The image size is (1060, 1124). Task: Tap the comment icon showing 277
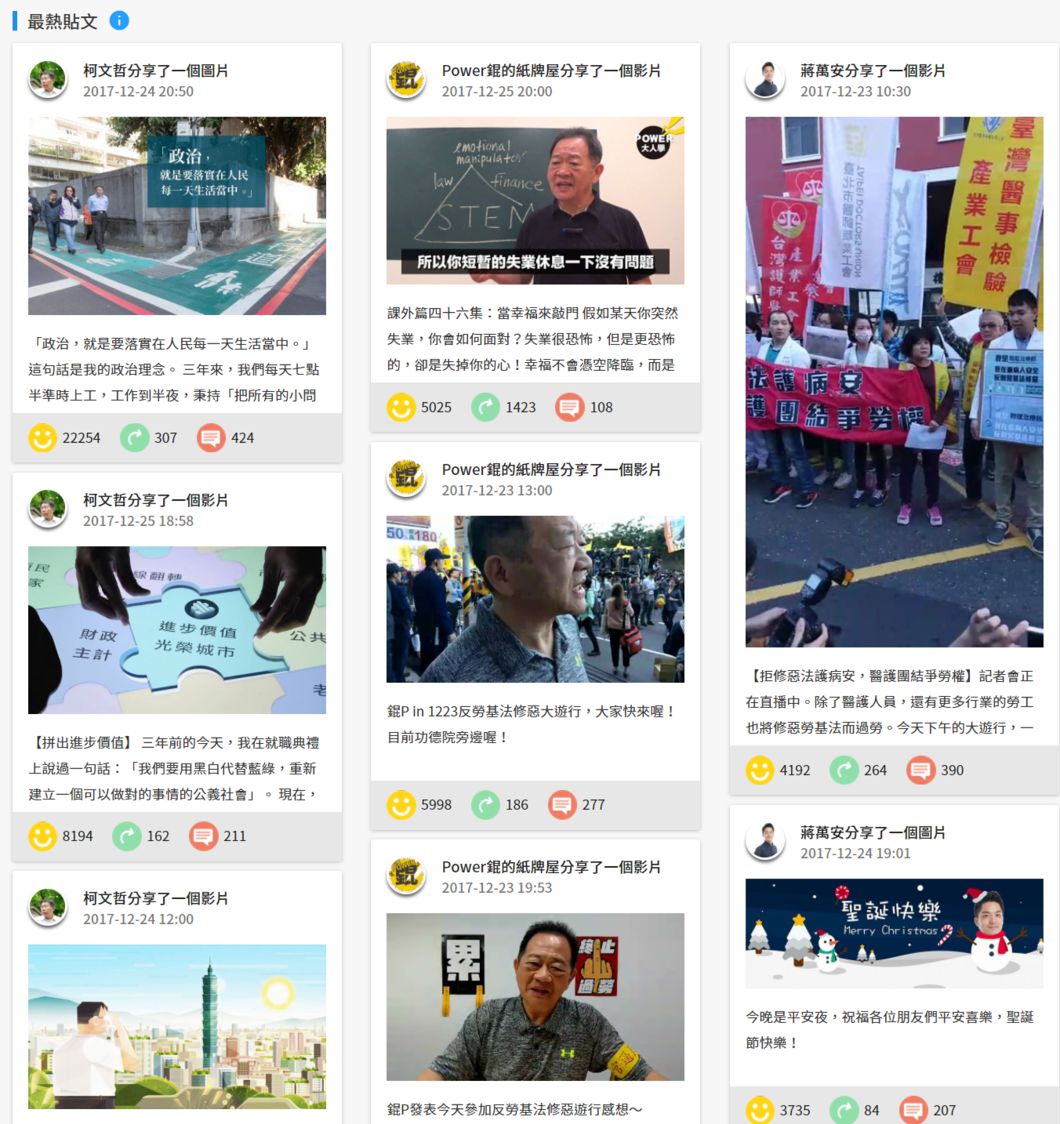tap(562, 804)
